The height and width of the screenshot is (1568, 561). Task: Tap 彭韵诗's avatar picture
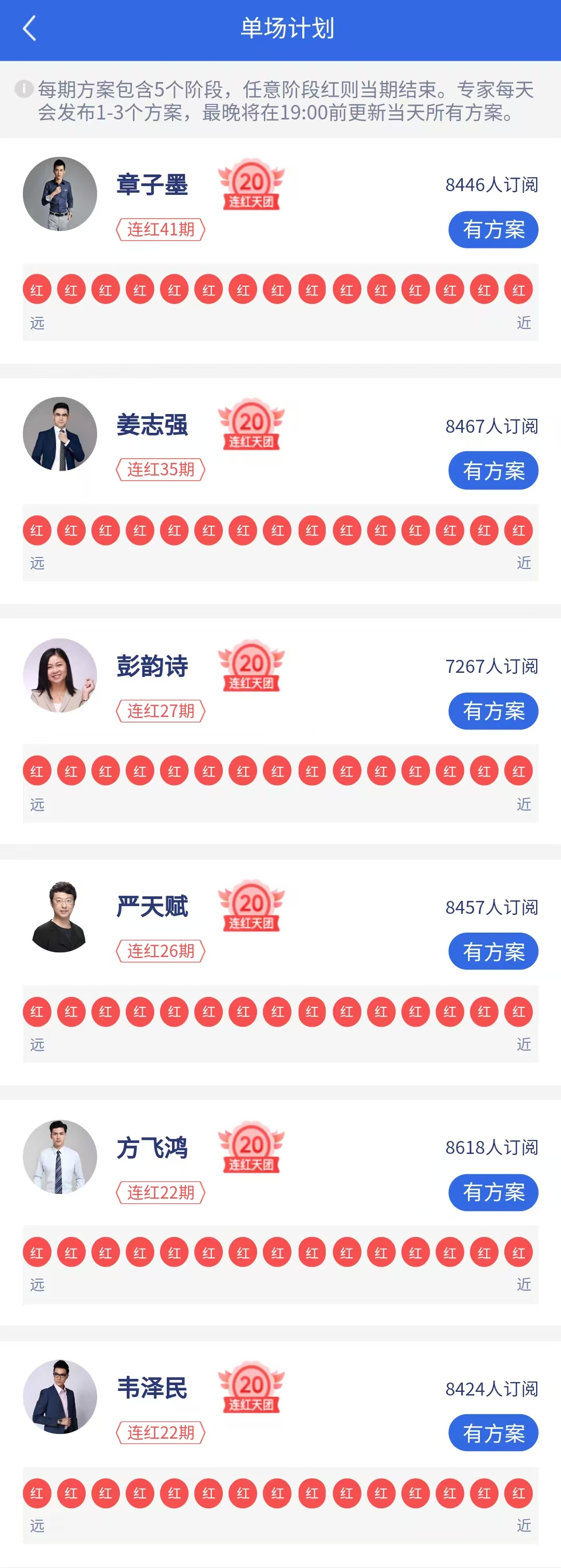(60, 675)
